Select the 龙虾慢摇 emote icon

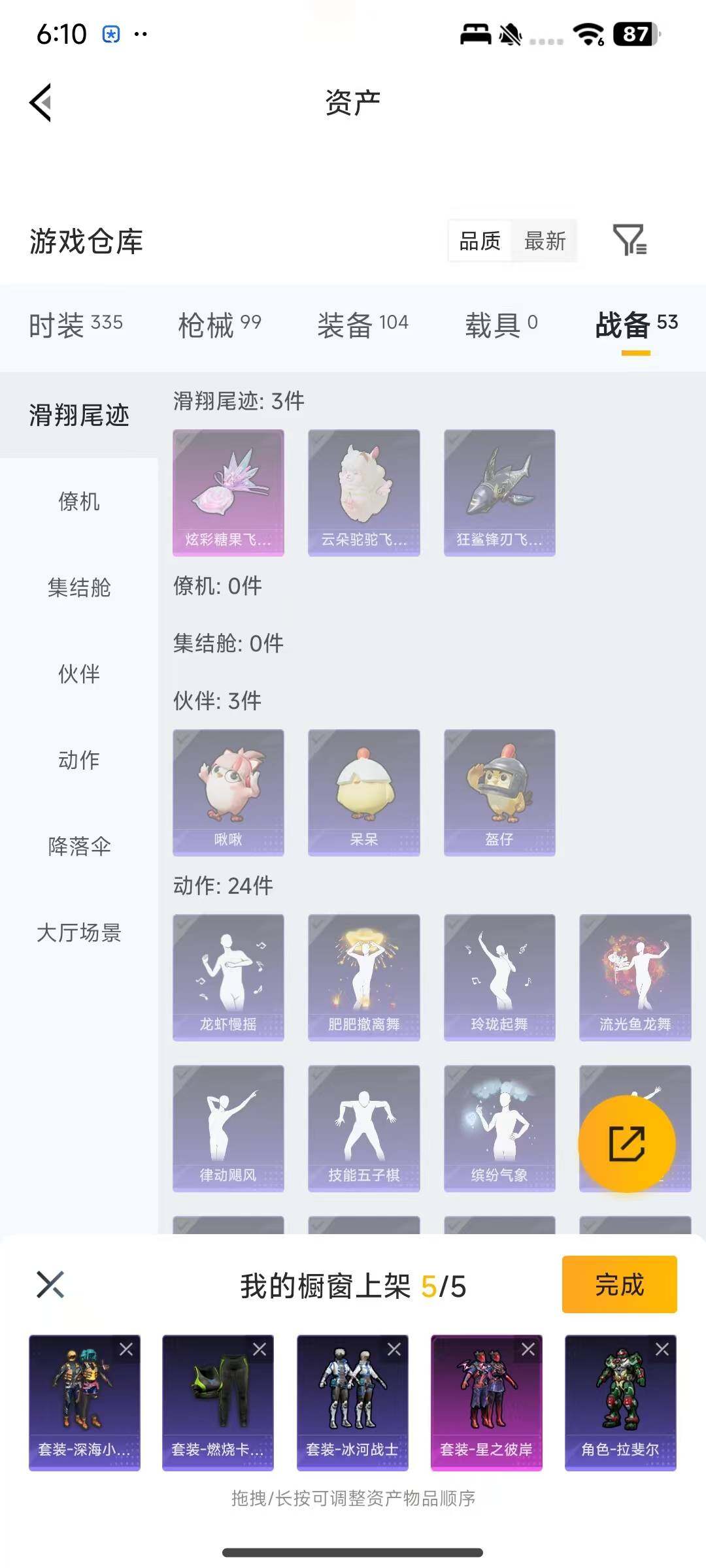228,975
